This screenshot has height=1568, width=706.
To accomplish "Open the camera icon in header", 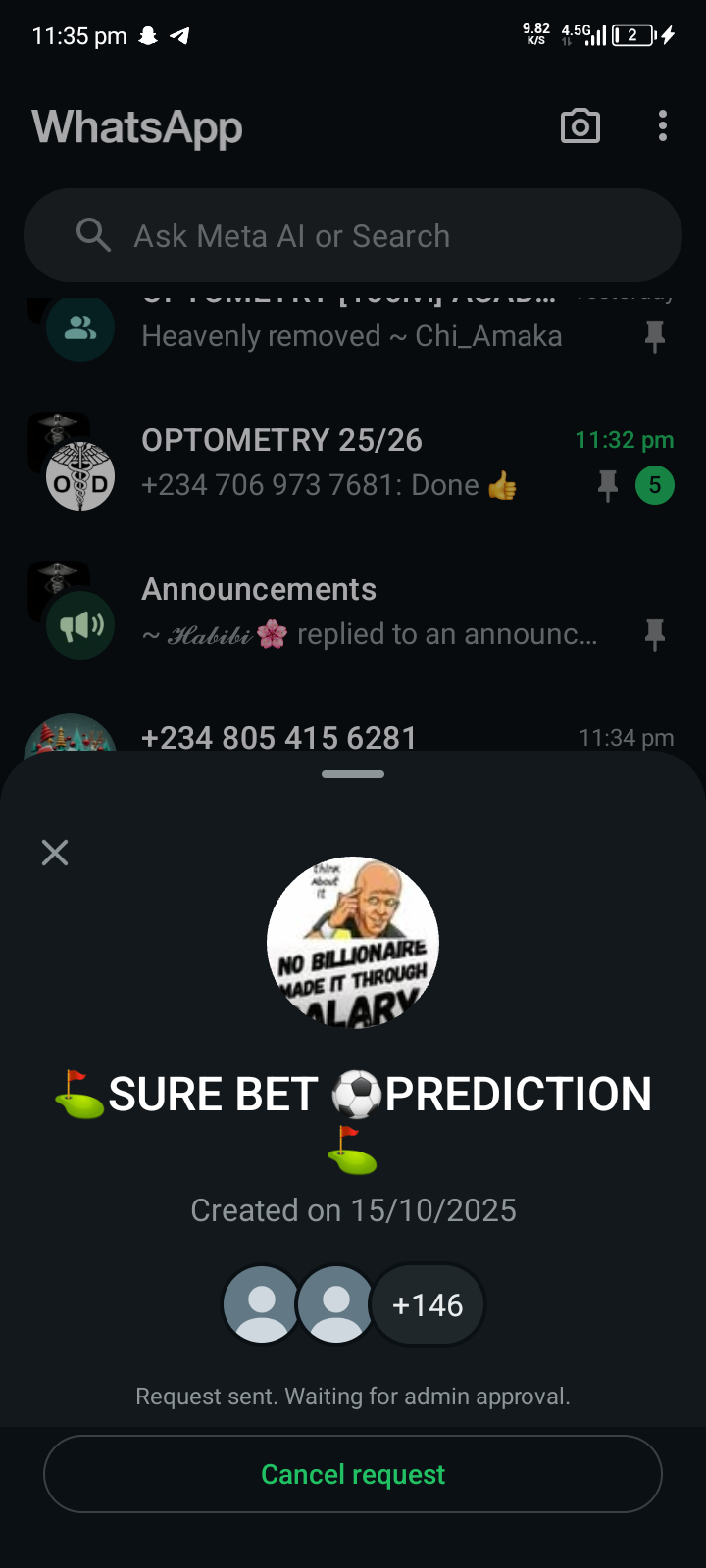I will pyautogui.click(x=580, y=126).
